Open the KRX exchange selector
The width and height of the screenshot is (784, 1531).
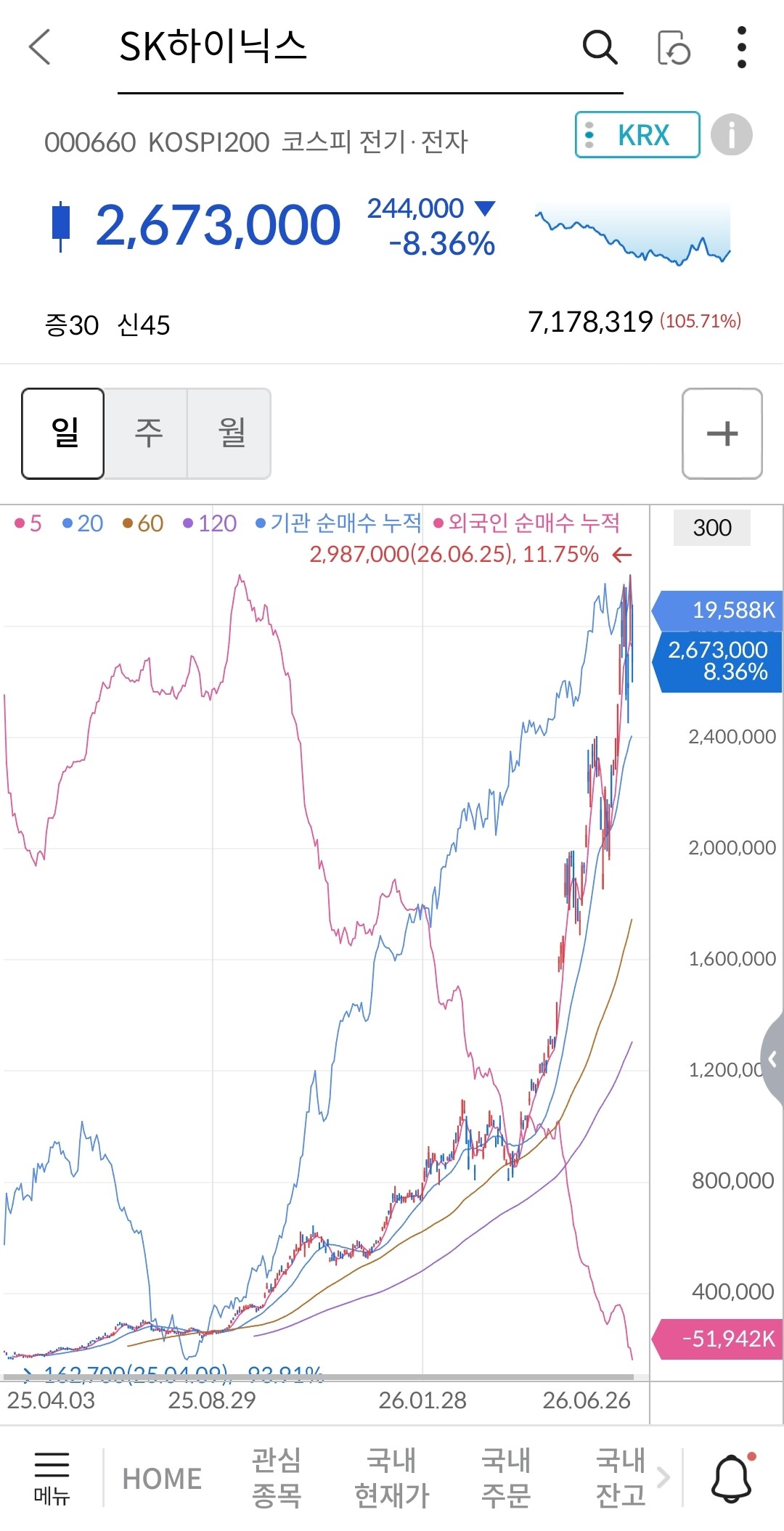(x=637, y=135)
